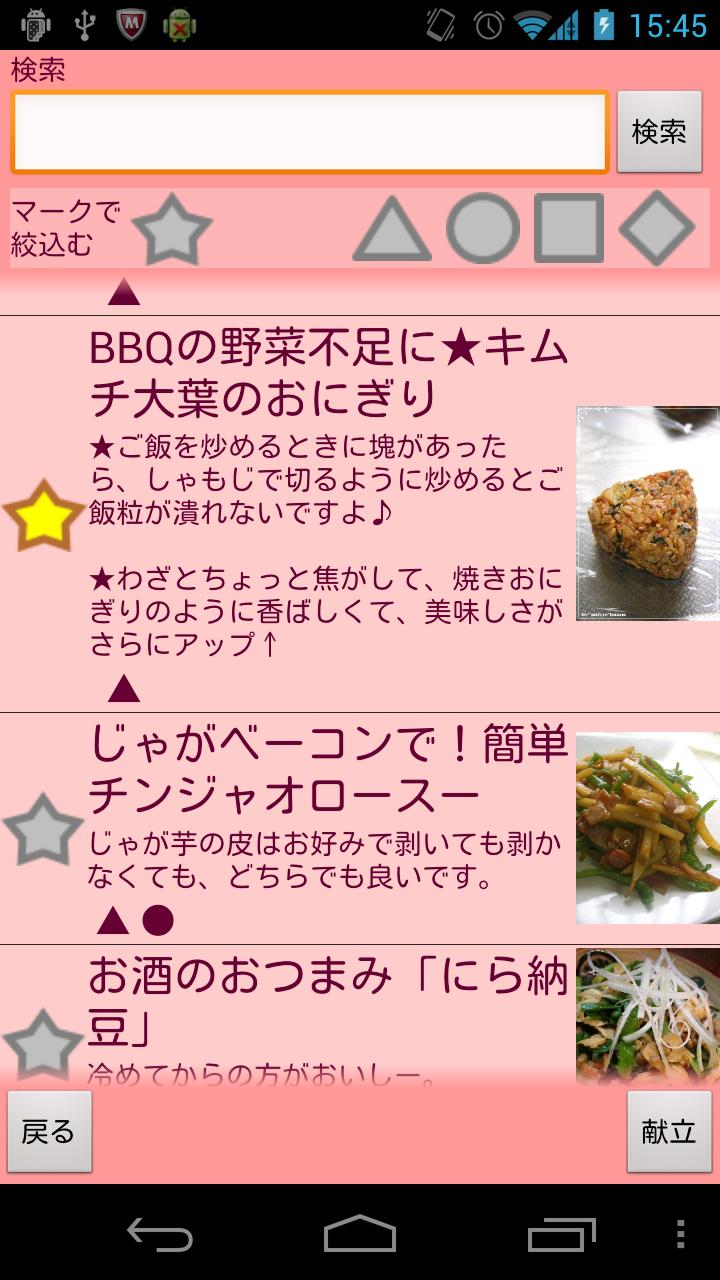
Task: Tap the system home button
Action: pyautogui.click(x=360, y=1233)
